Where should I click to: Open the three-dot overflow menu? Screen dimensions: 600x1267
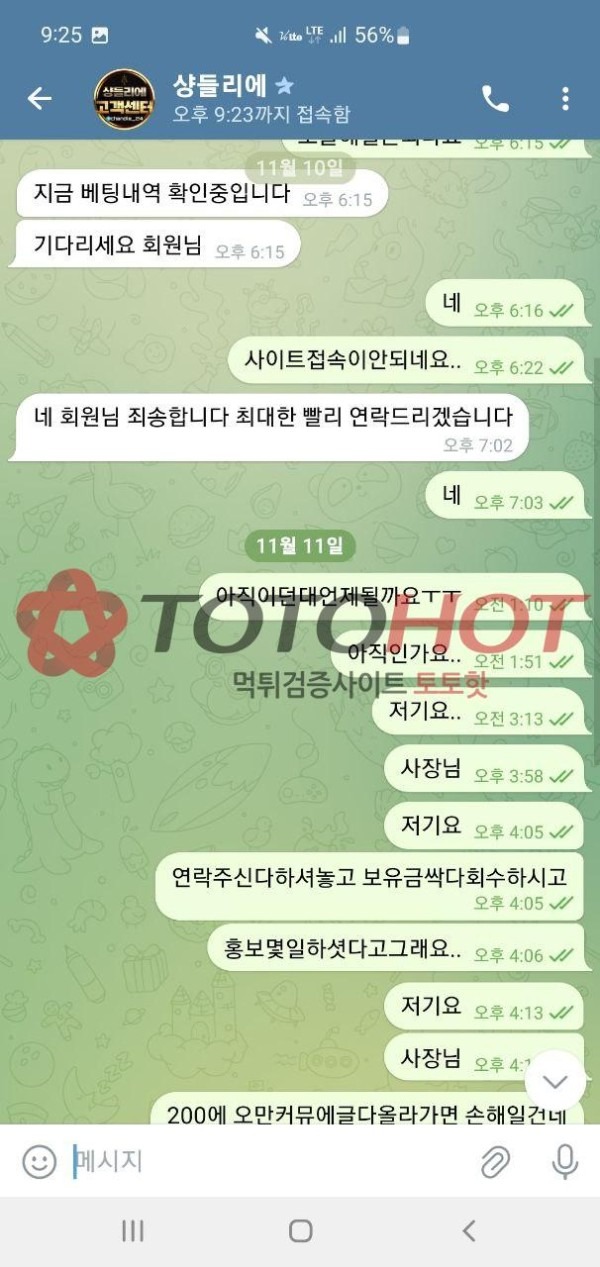click(x=565, y=98)
